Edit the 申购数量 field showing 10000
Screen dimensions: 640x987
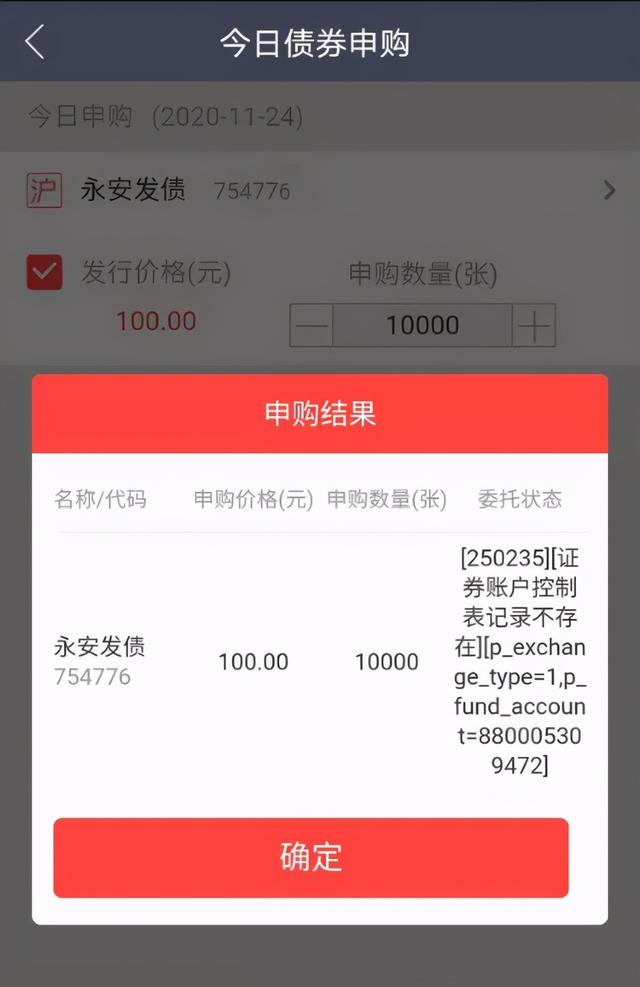coord(422,325)
